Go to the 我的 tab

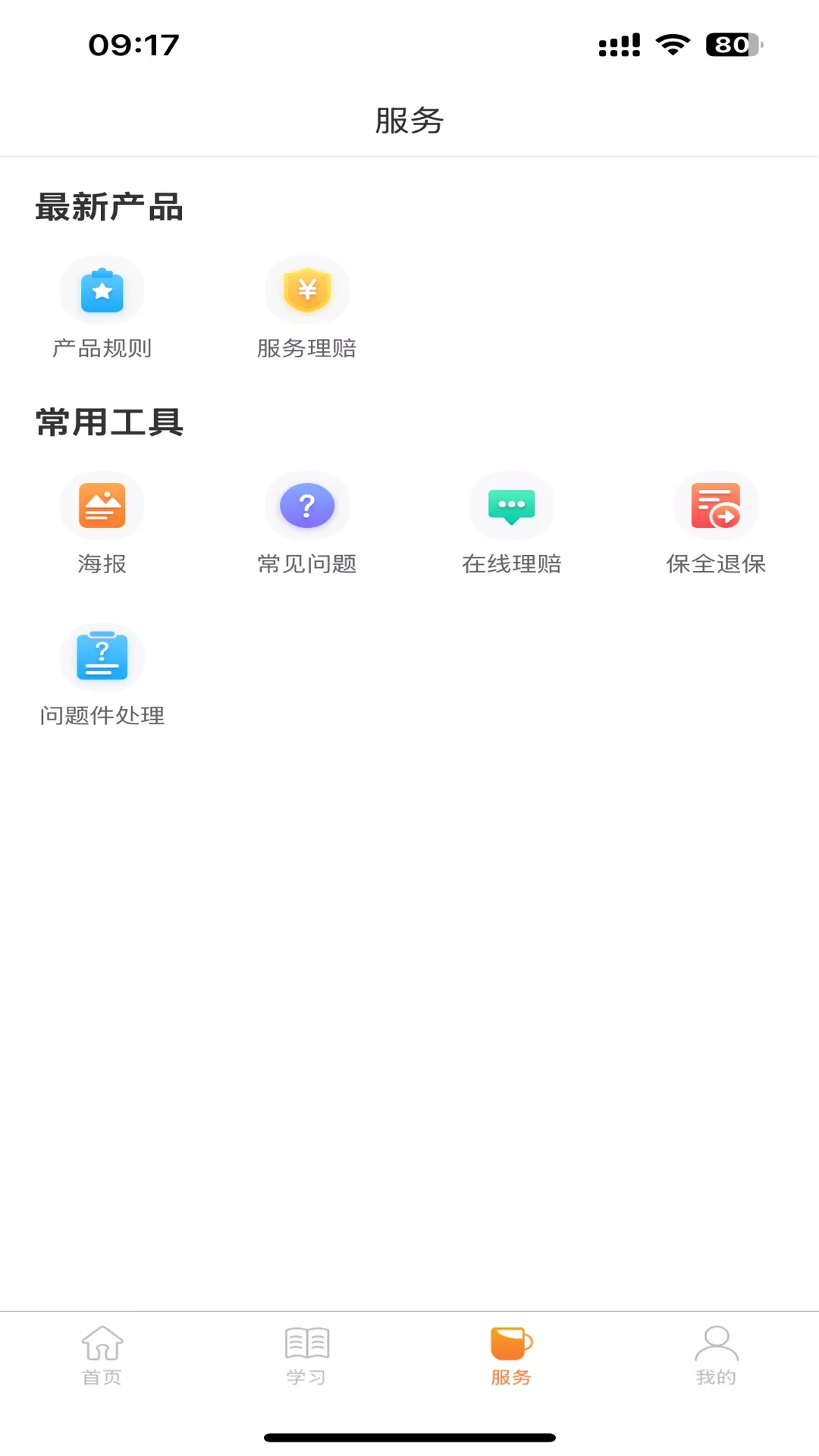point(717,1355)
